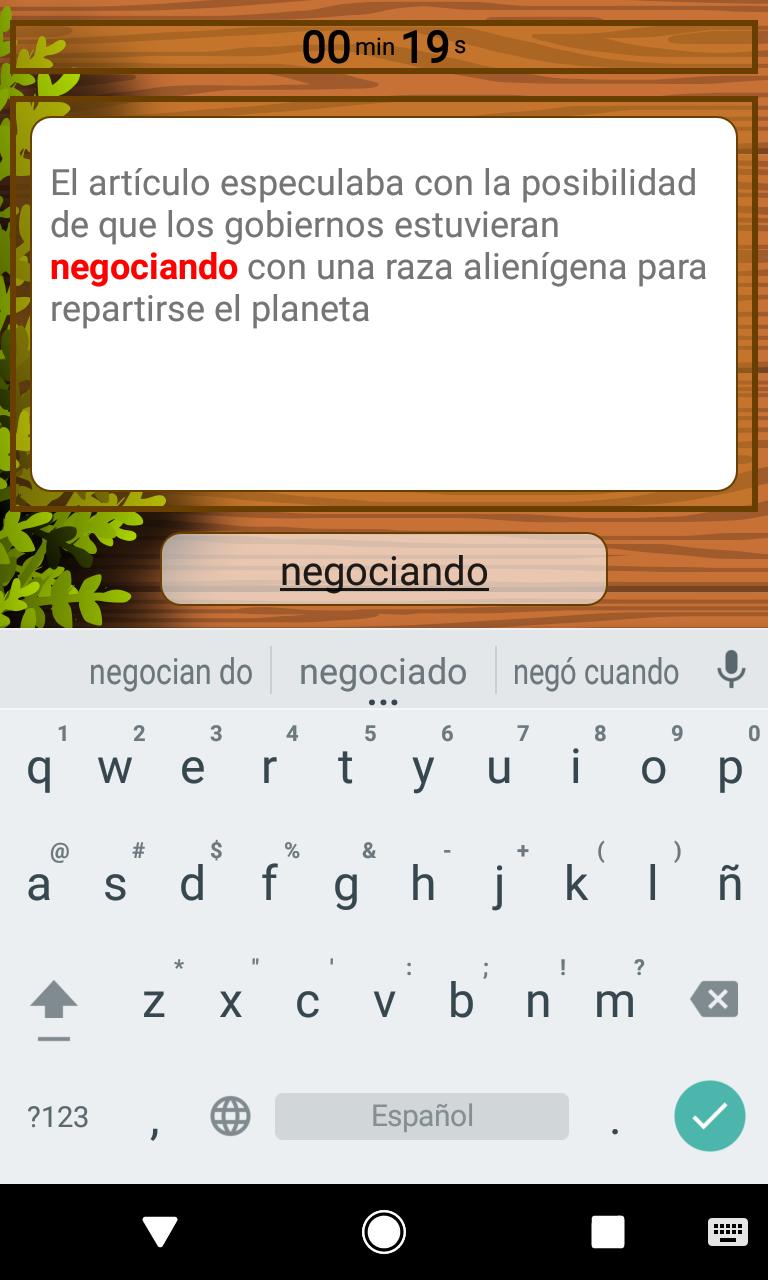Tap the ellipsis dots above the suggestion strip

coord(383,700)
